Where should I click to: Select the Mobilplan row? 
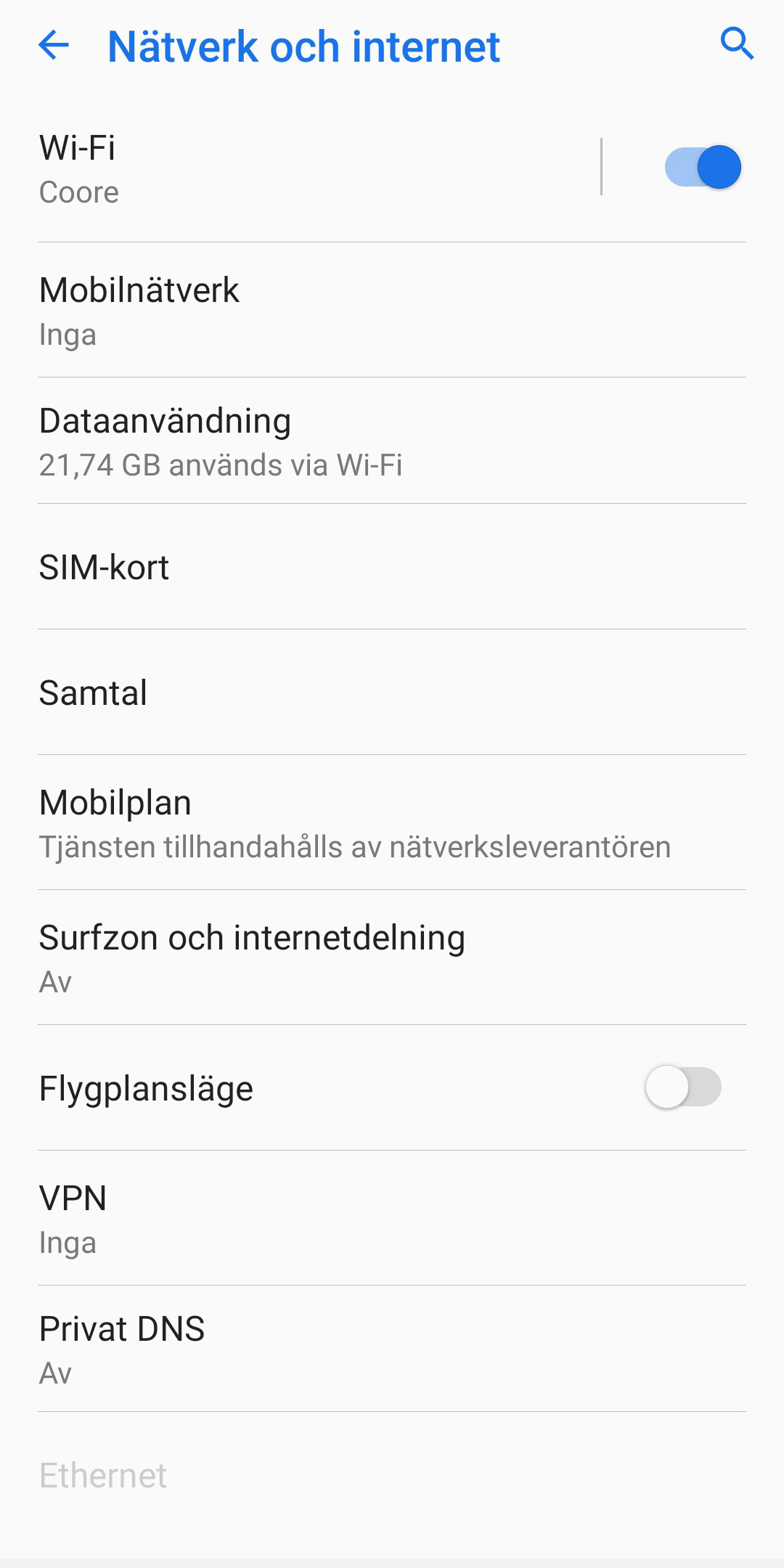point(392,823)
